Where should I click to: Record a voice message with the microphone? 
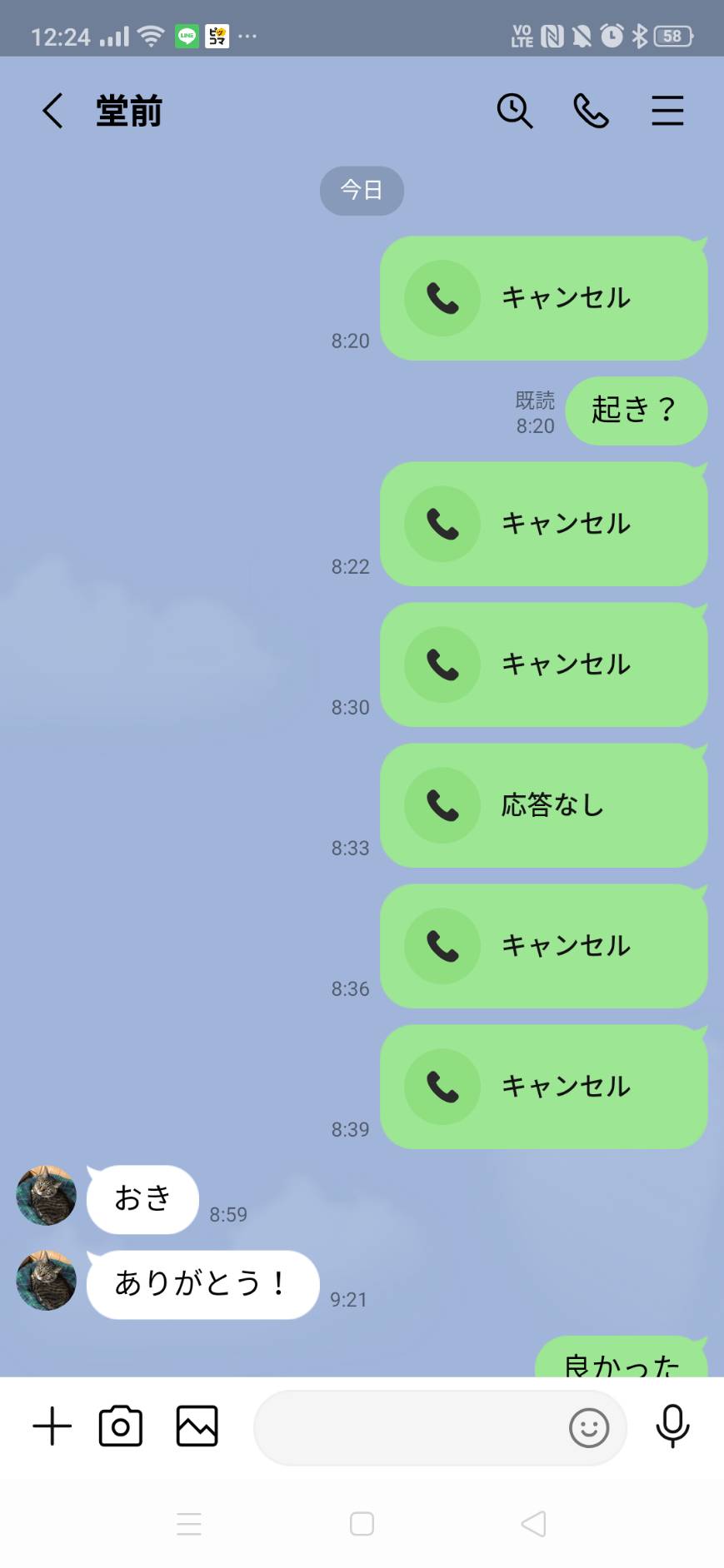point(672,1426)
